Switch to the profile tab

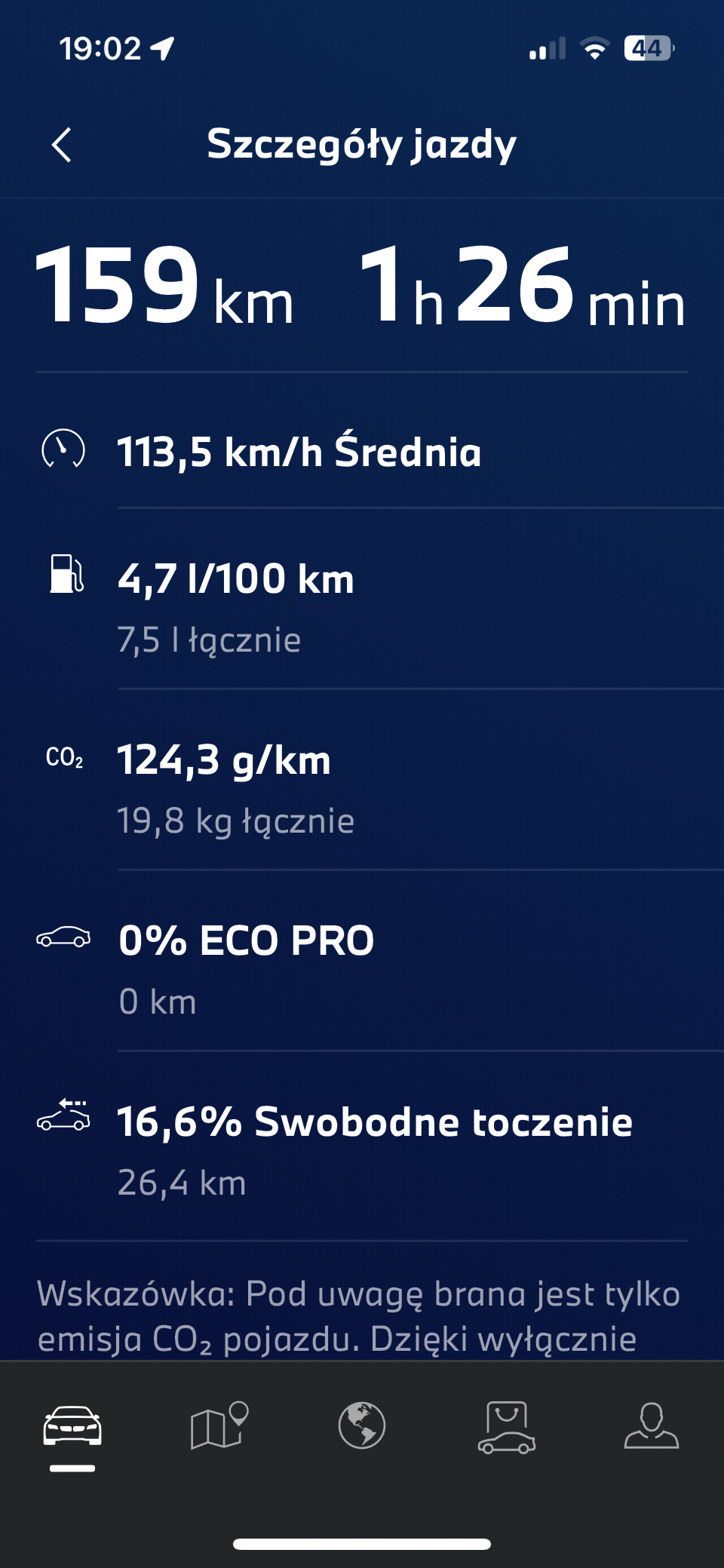coord(652,1425)
